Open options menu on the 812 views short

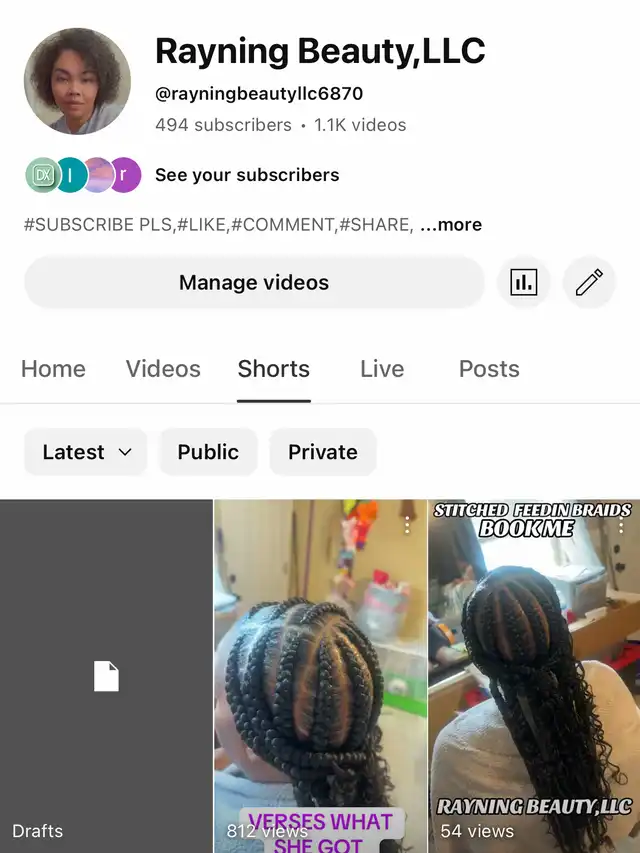tap(408, 525)
